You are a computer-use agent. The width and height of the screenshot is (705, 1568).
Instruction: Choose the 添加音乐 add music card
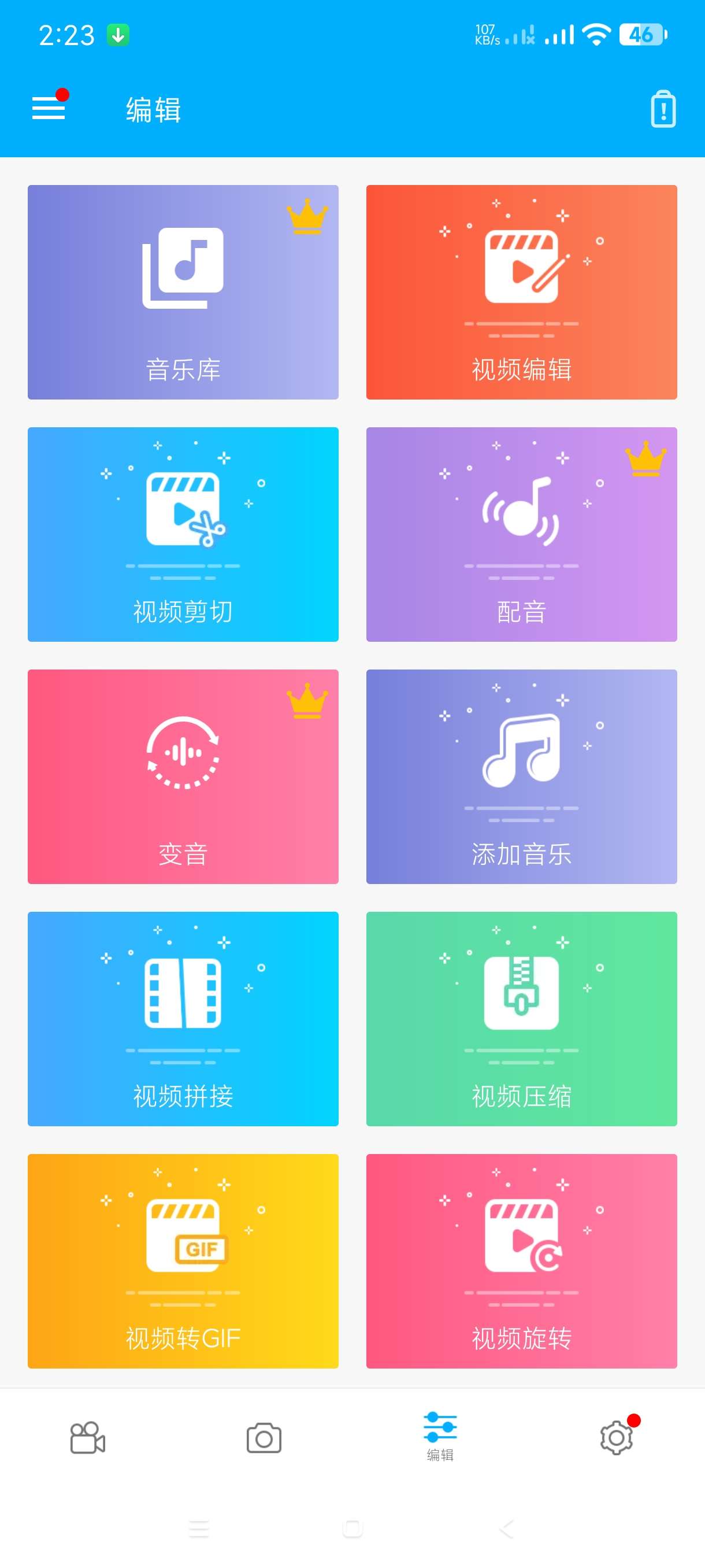[521, 776]
